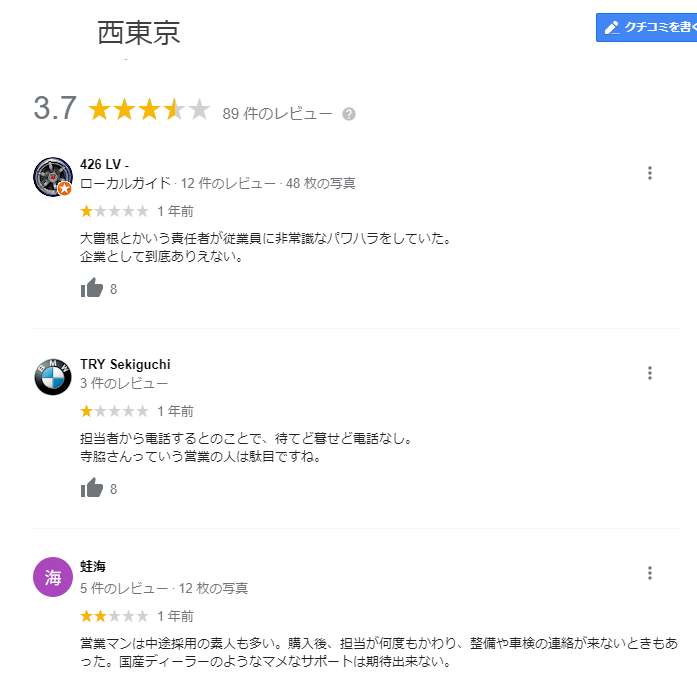Open overflow menu on 蛙海's review

[x=650, y=573]
